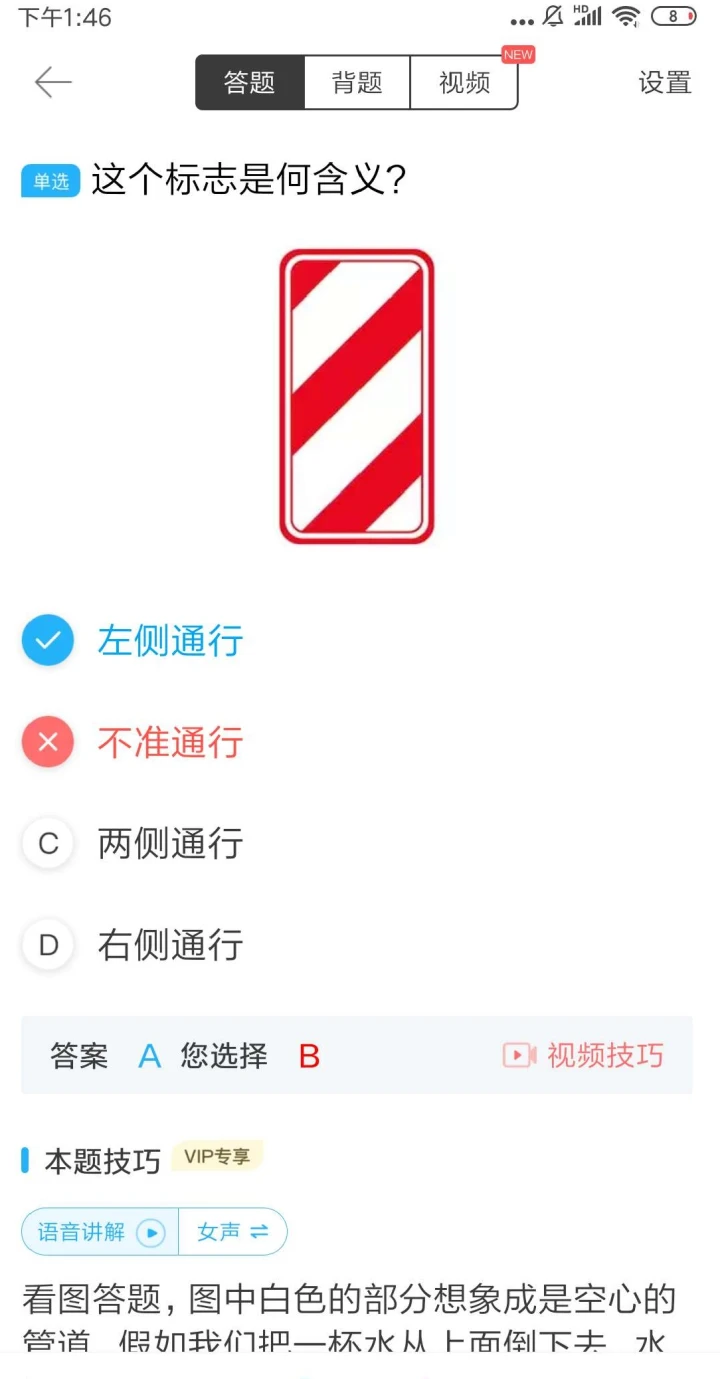Switch to the 答题 tab
The width and height of the screenshot is (720, 1379).
249,82
